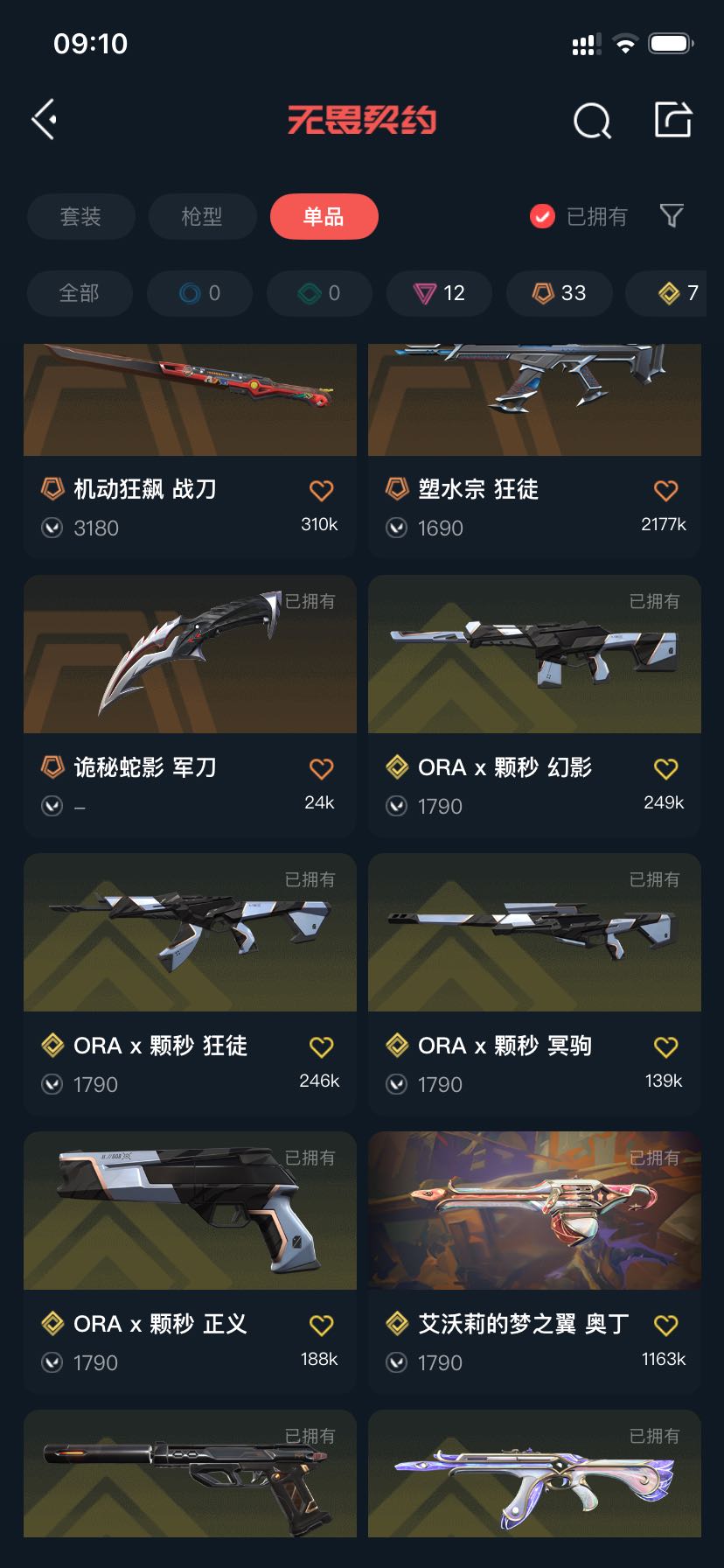
Task: Like the 塑水宗 狂徒 skin
Action: [665, 491]
